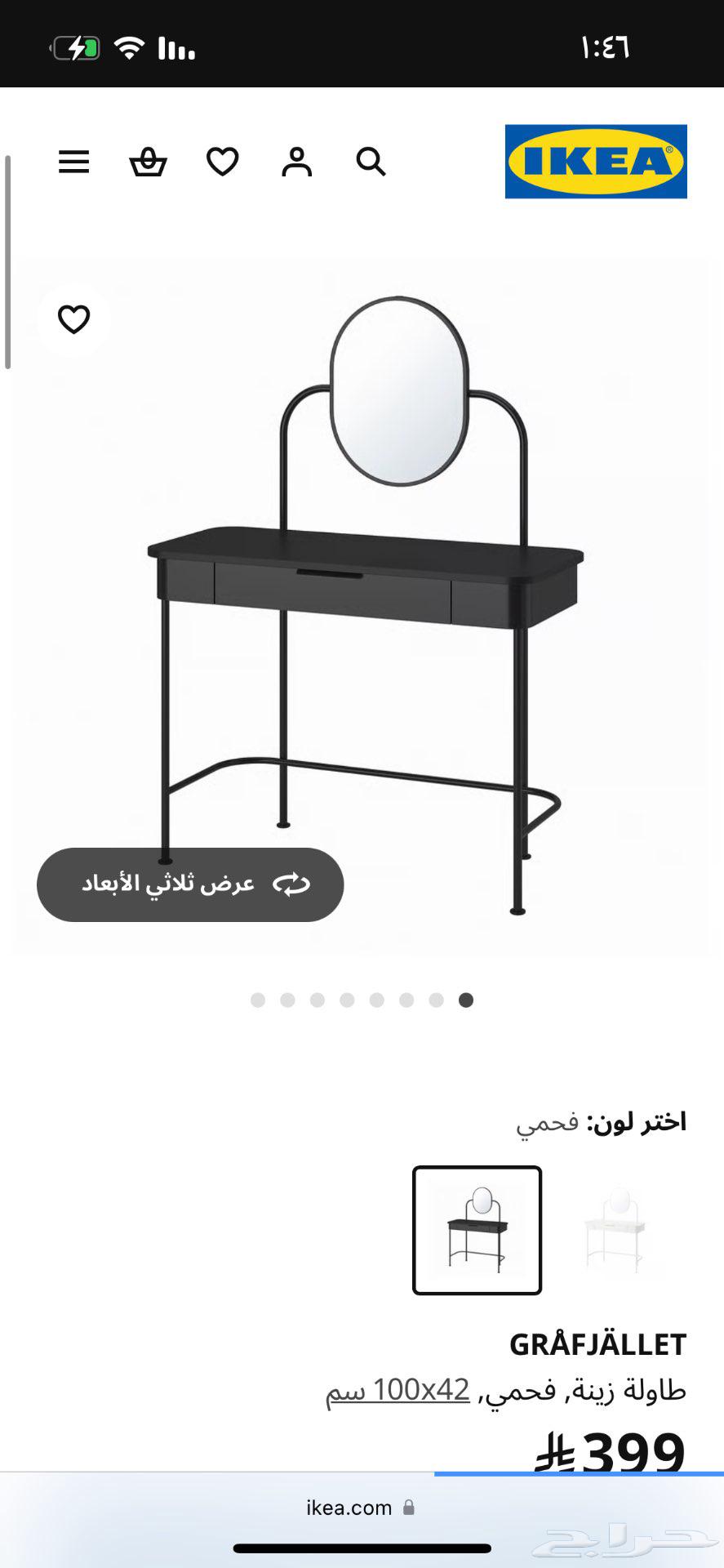The height and width of the screenshot is (1568, 724).
Task: Select the last carousel dot indicator
Action: pyautogui.click(x=465, y=1000)
